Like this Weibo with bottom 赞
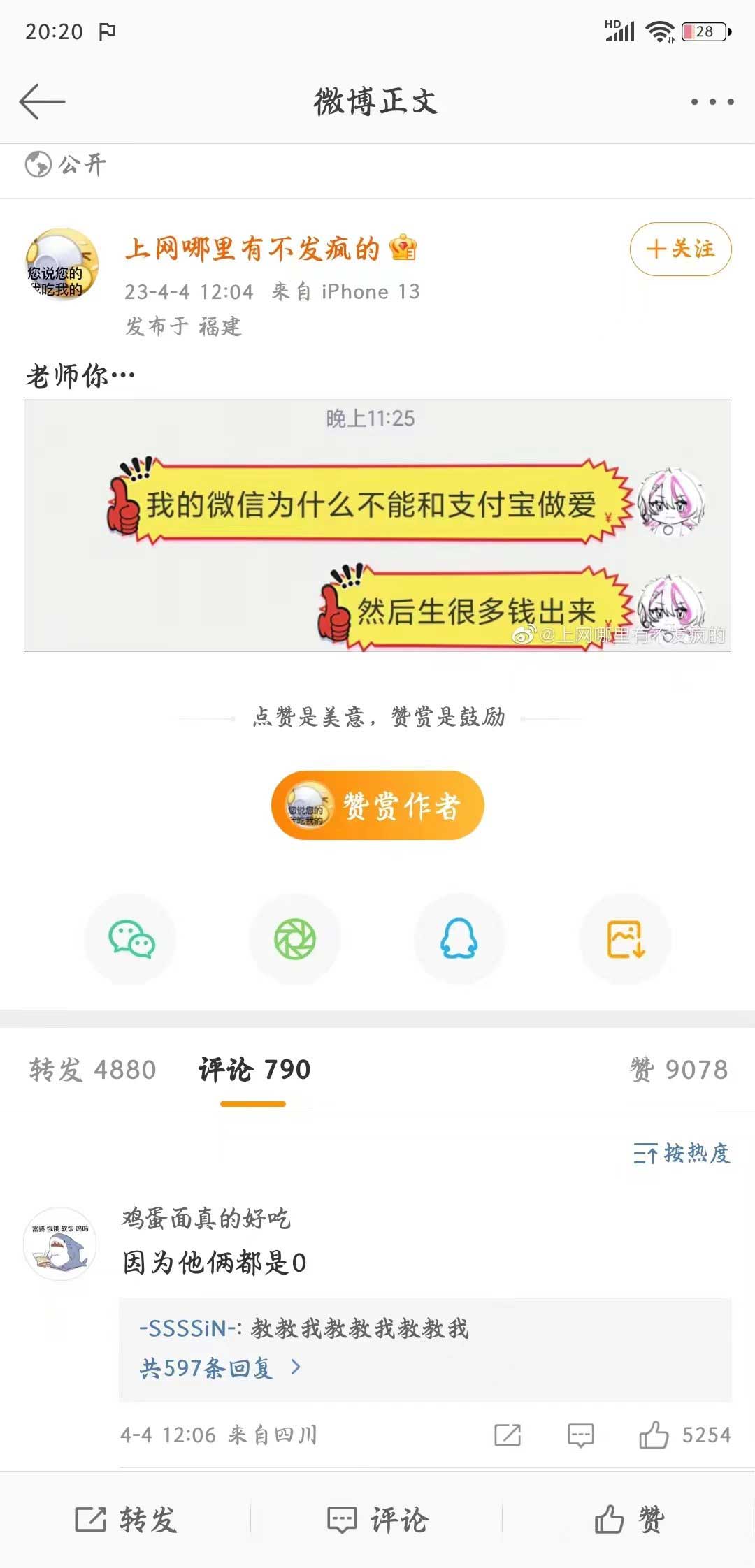 click(629, 1520)
